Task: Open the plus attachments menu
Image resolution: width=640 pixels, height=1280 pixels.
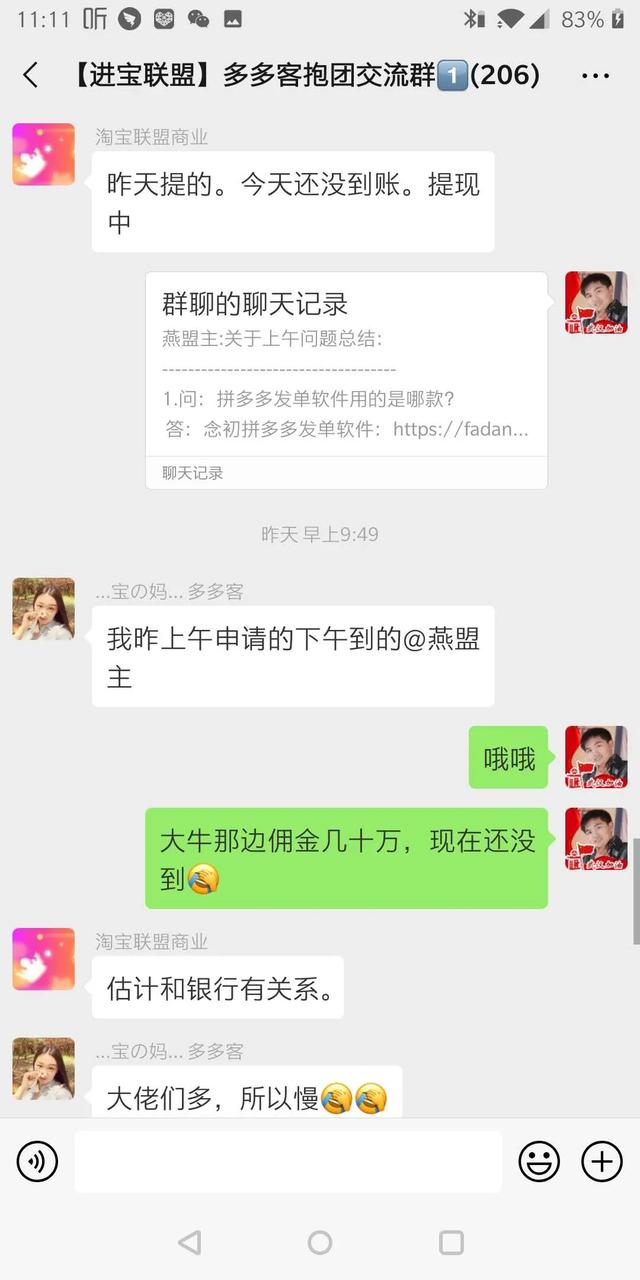Action: click(601, 1161)
